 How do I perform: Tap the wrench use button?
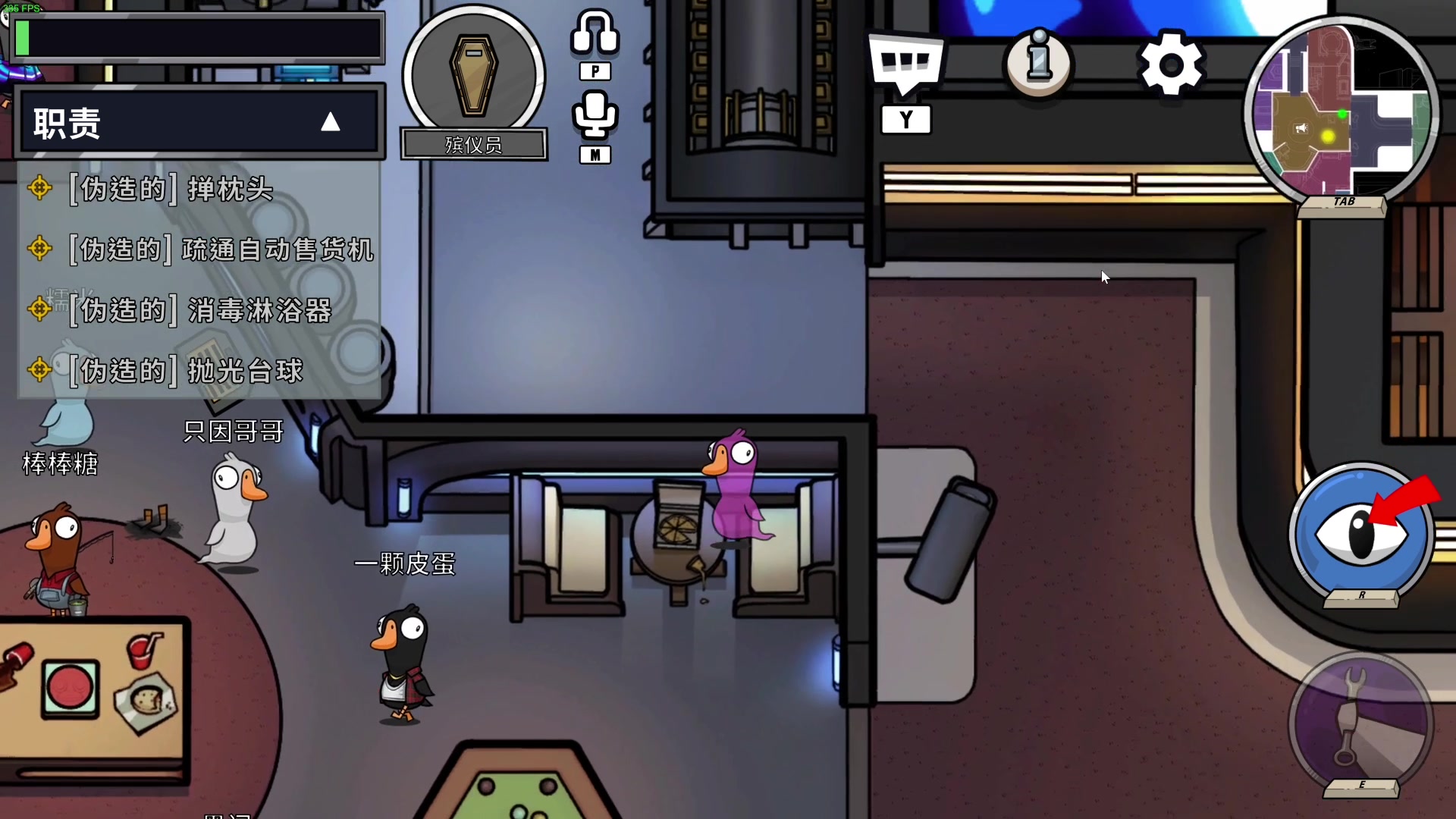[x=1360, y=724]
